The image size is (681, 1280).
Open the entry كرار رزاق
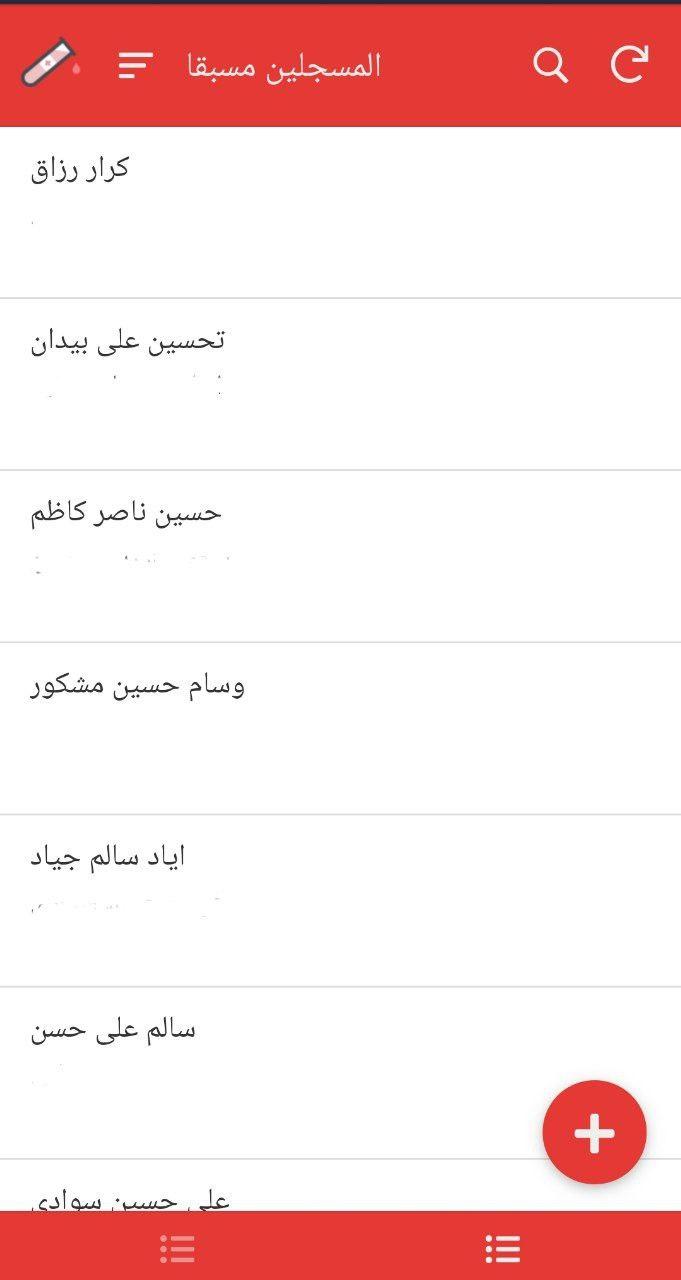[x=340, y=212]
